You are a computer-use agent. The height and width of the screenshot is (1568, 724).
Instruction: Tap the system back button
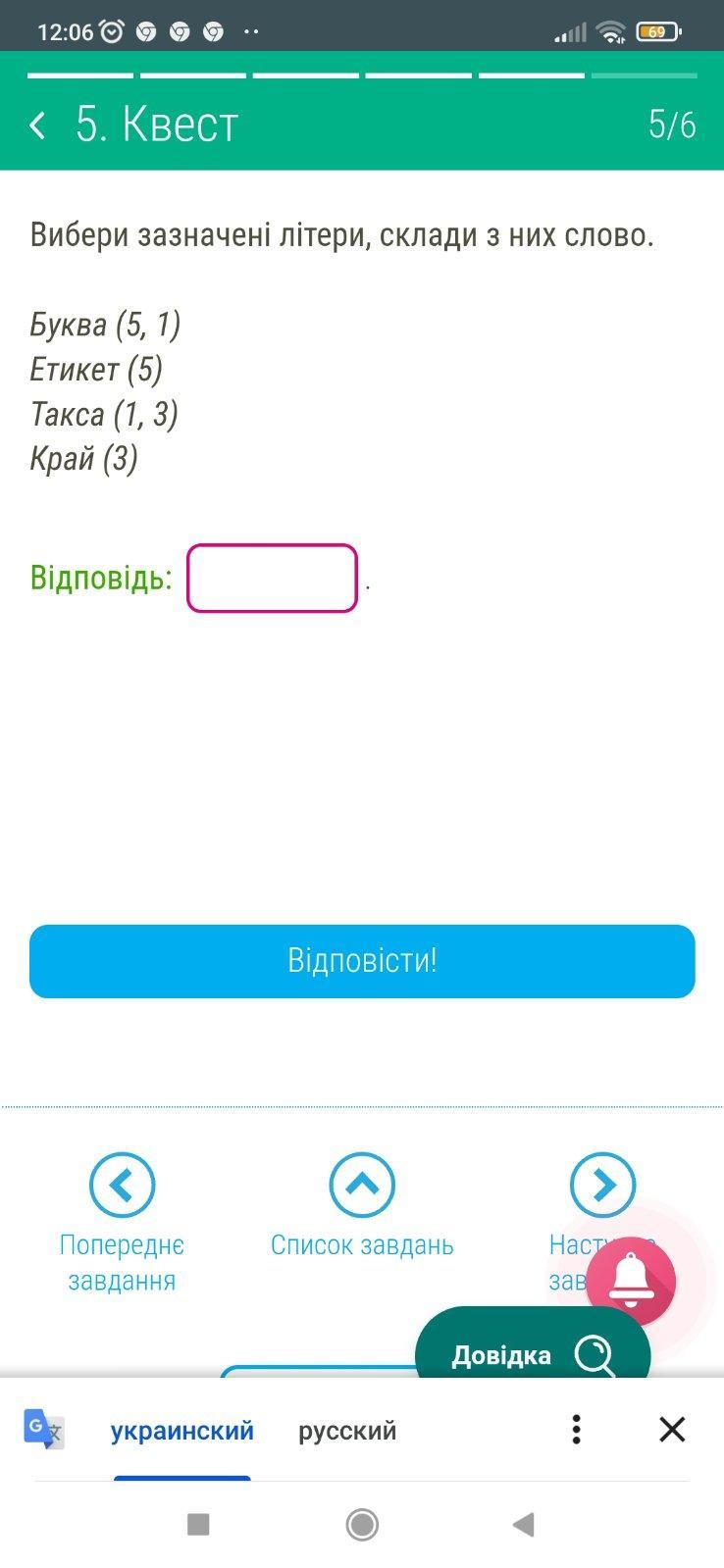click(x=524, y=1524)
